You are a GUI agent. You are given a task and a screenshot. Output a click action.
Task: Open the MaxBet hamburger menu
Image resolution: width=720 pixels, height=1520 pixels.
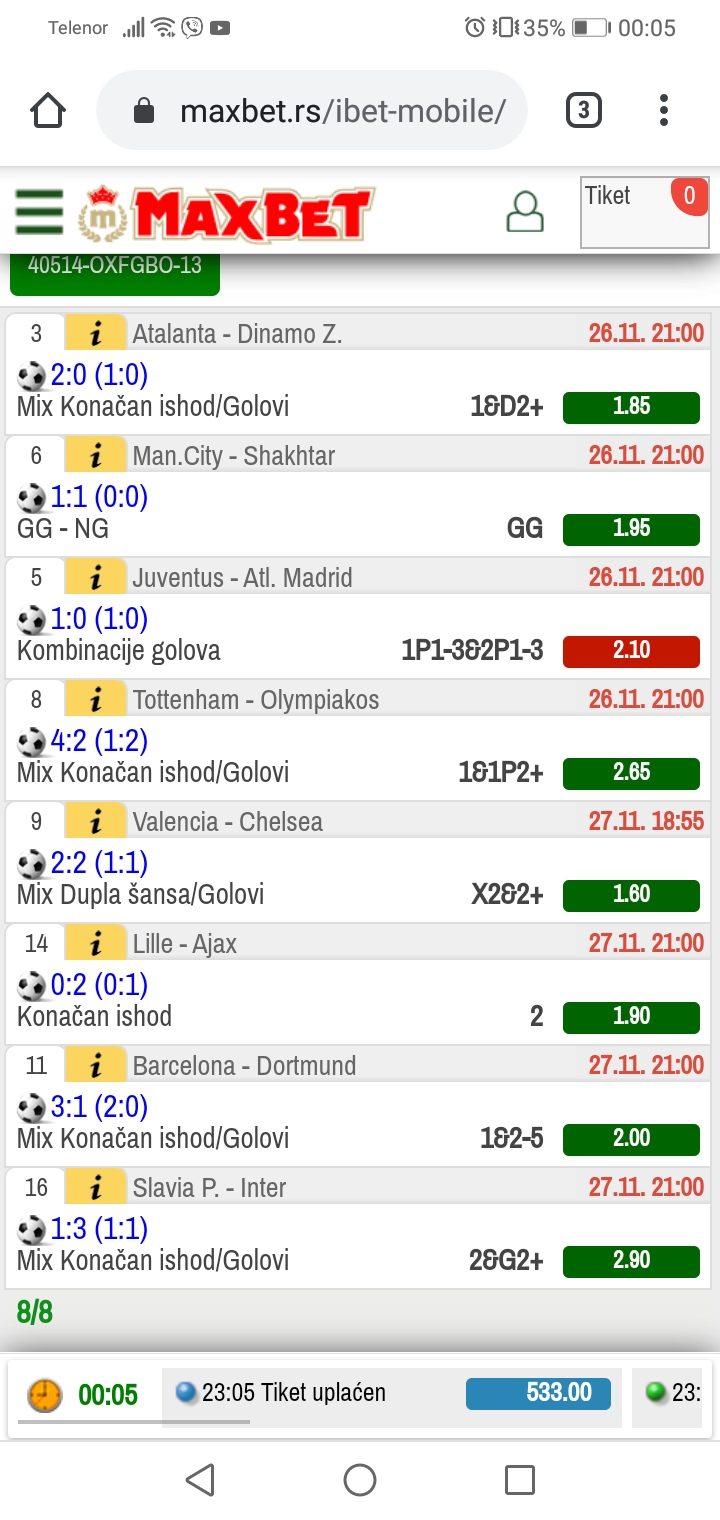39,212
